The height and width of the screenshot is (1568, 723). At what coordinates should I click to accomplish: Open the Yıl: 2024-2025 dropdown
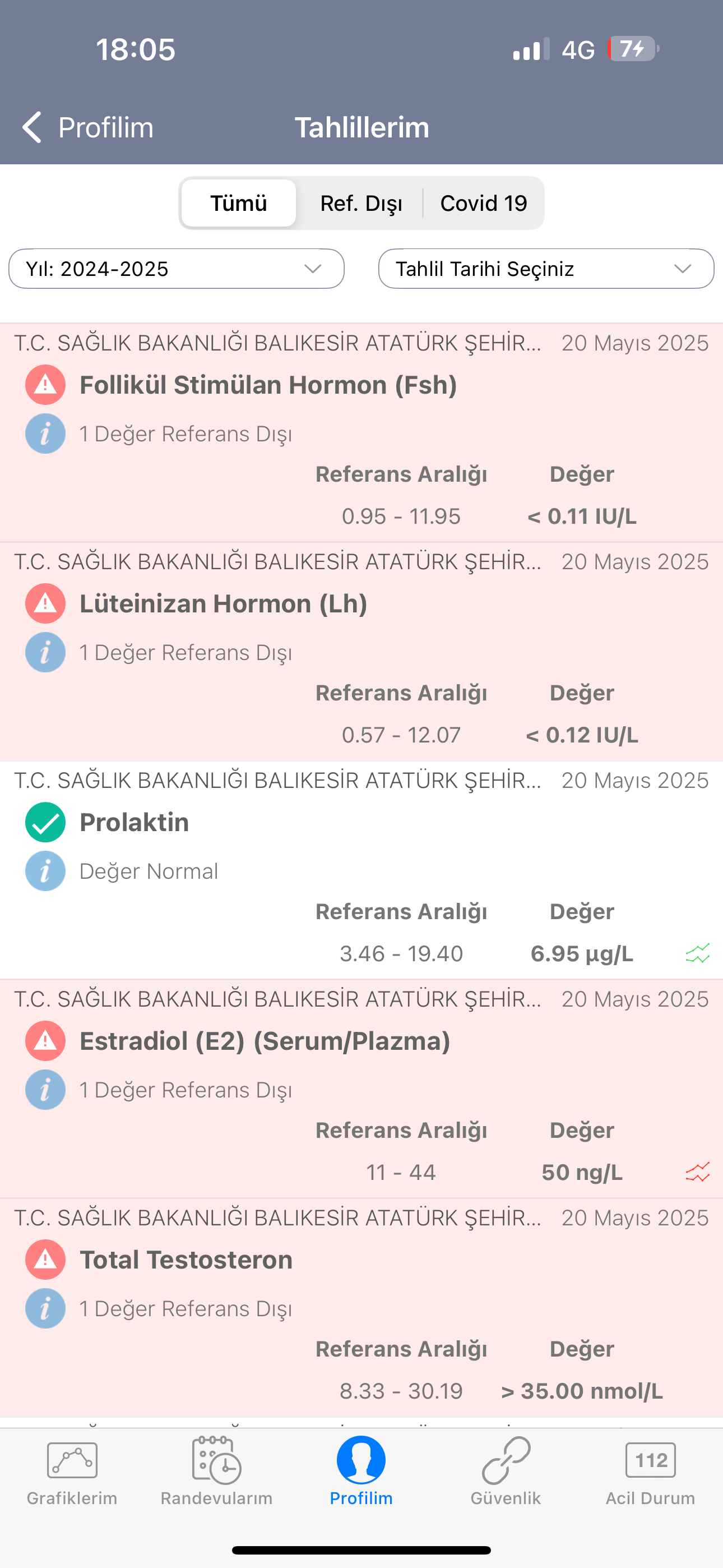177,269
